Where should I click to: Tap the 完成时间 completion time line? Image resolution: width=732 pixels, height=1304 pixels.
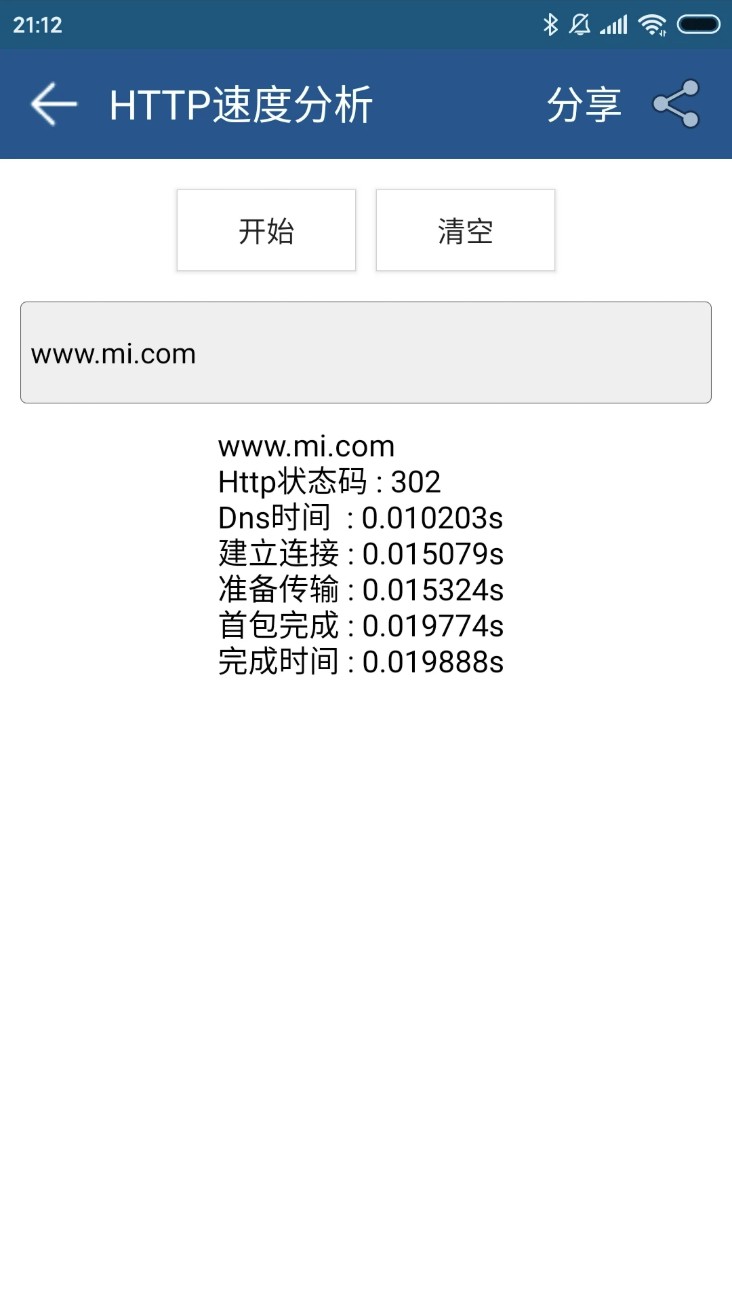(x=358, y=661)
